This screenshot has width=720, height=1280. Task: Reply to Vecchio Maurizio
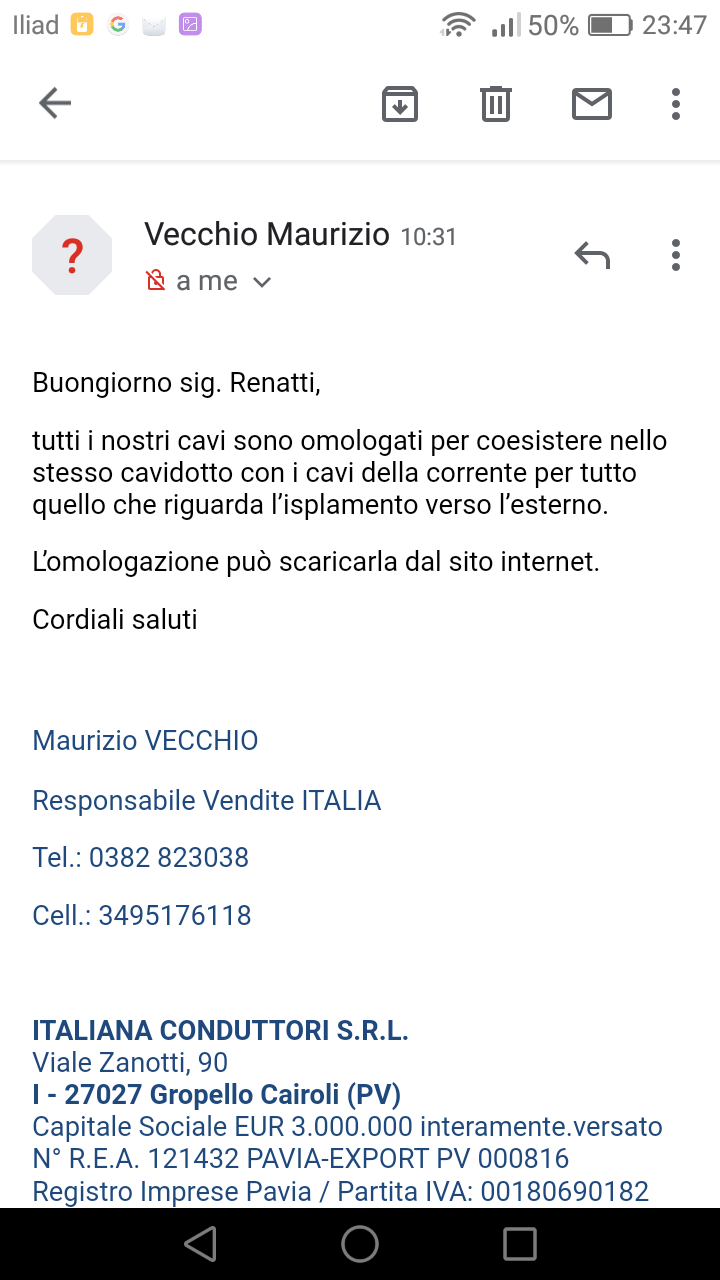tap(592, 255)
